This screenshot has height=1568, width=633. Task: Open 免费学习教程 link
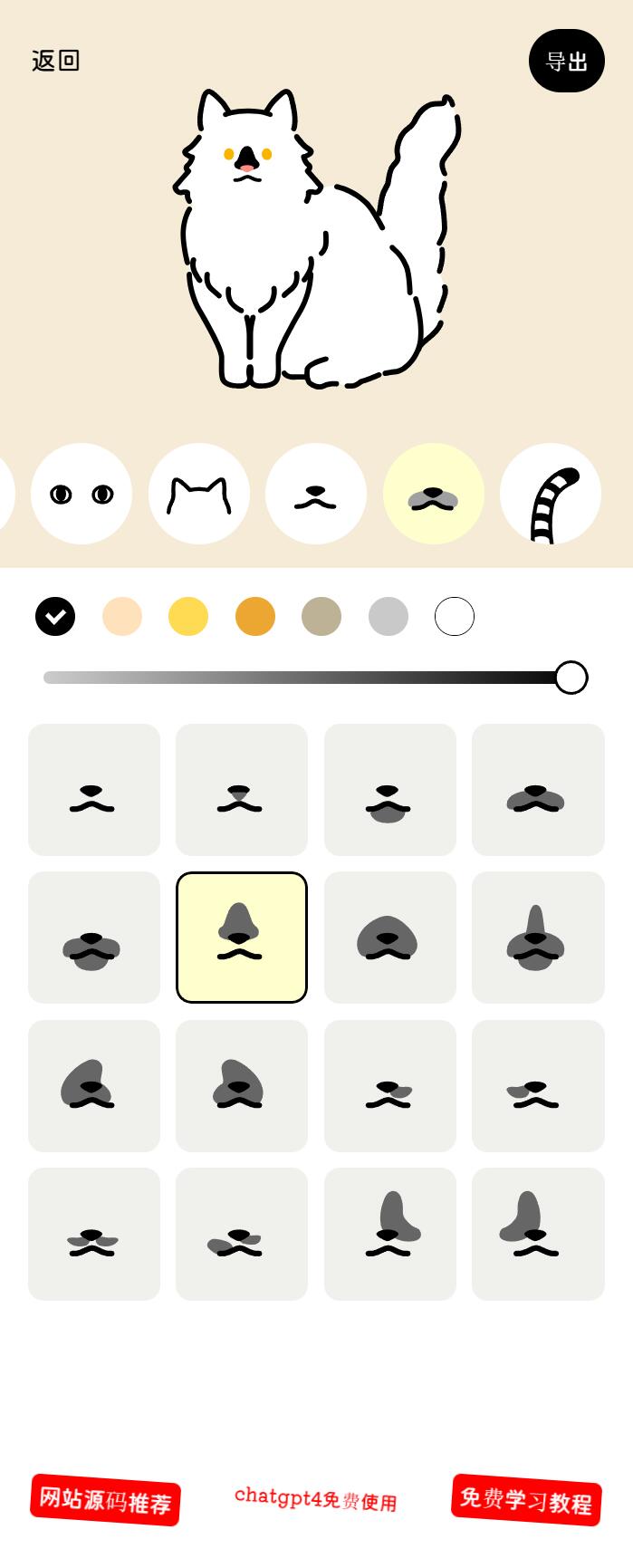tap(526, 1500)
